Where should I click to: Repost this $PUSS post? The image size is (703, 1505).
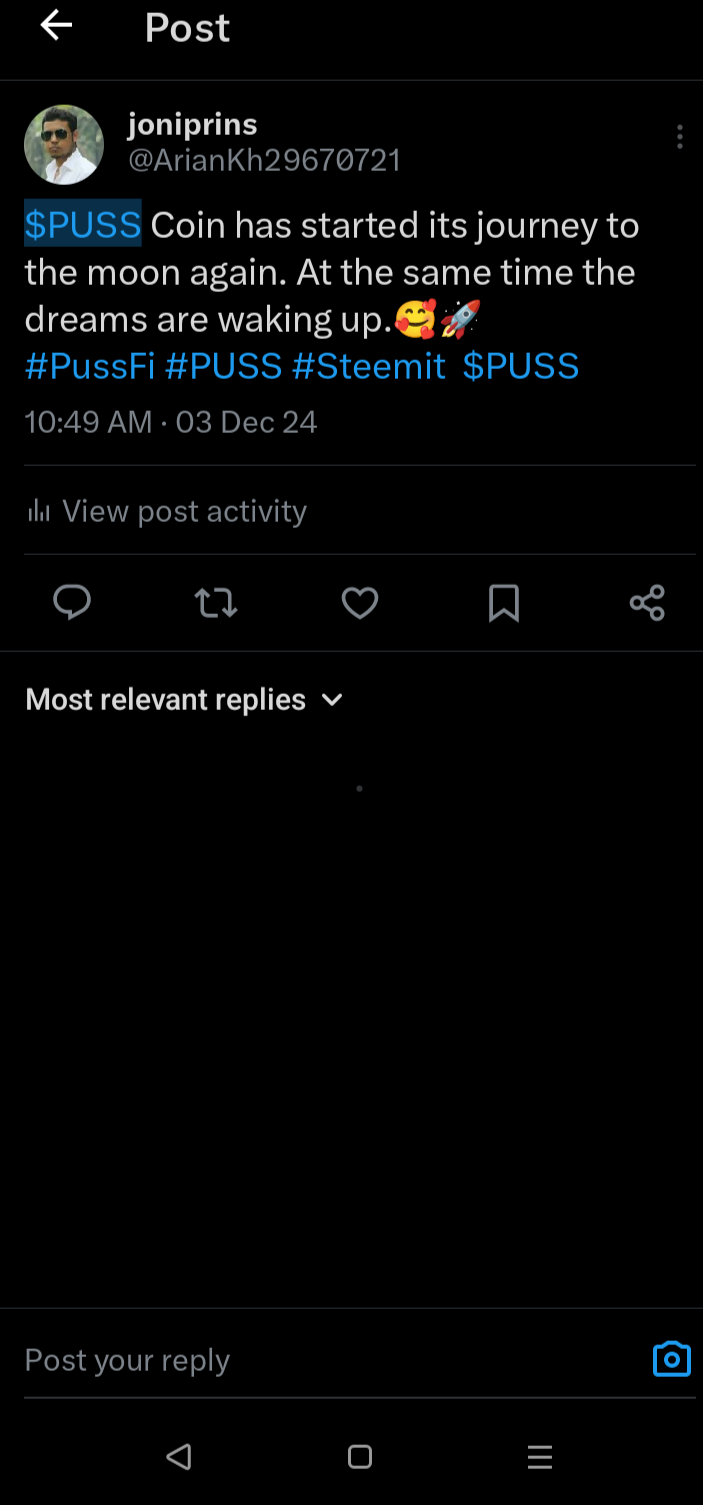pyautogui.click(x=216, y=603)
